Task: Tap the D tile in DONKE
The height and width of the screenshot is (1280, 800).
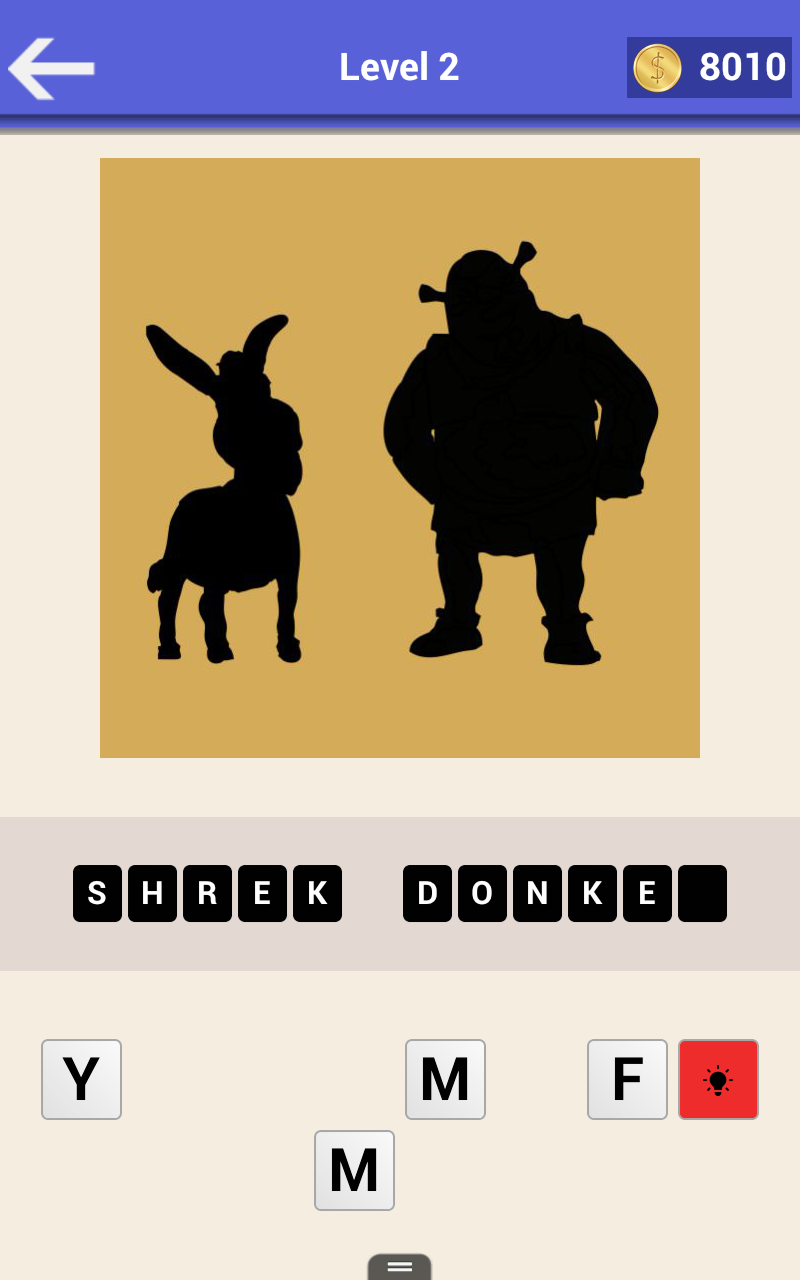Action: coord(427,893)
